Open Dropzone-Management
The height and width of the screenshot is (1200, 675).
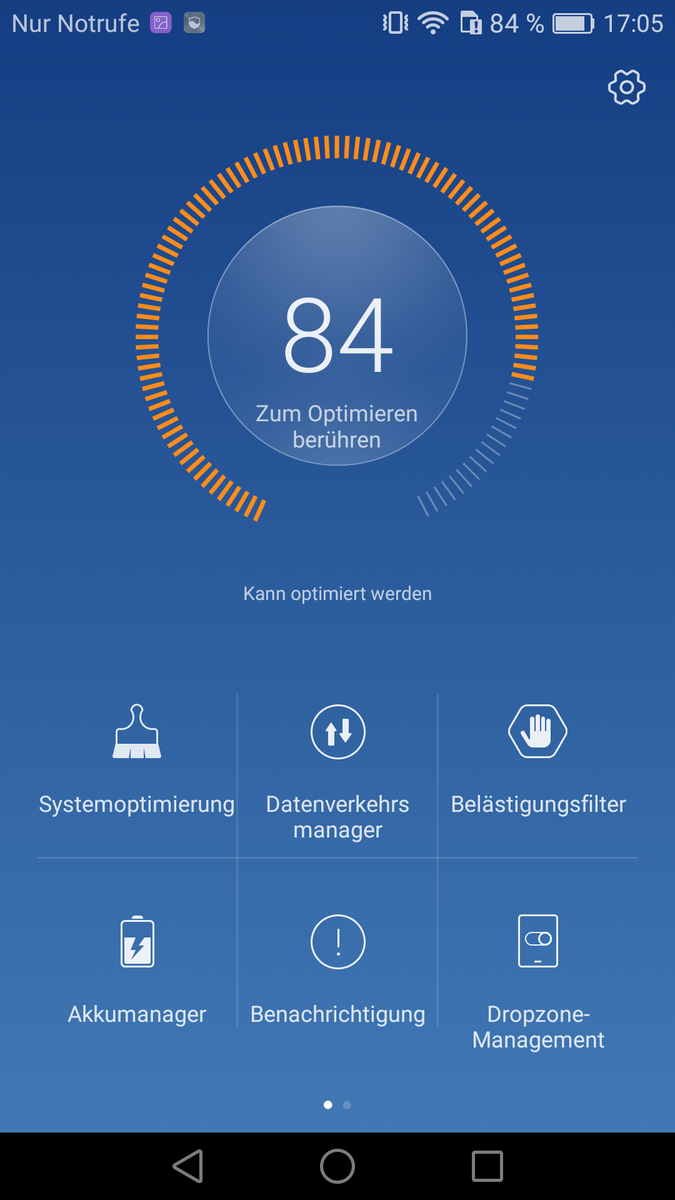[x=538, y=980]
